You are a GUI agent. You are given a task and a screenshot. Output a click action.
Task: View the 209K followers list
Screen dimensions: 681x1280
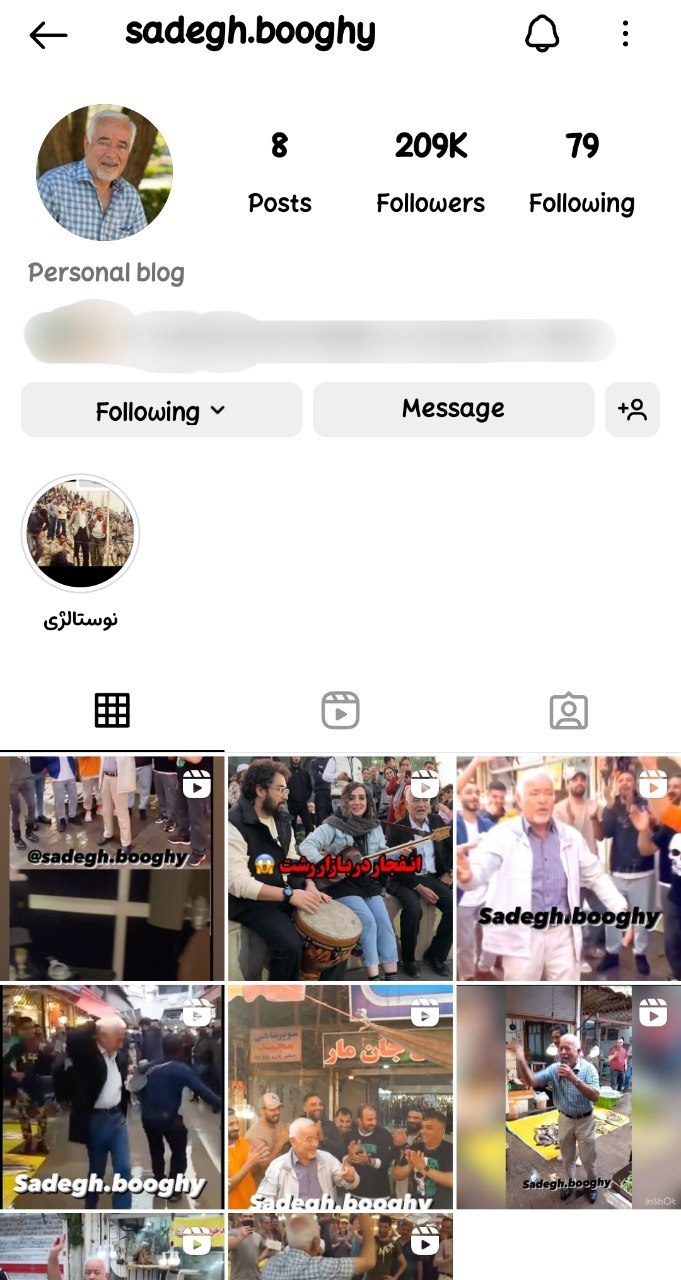[x=430, y=172]
